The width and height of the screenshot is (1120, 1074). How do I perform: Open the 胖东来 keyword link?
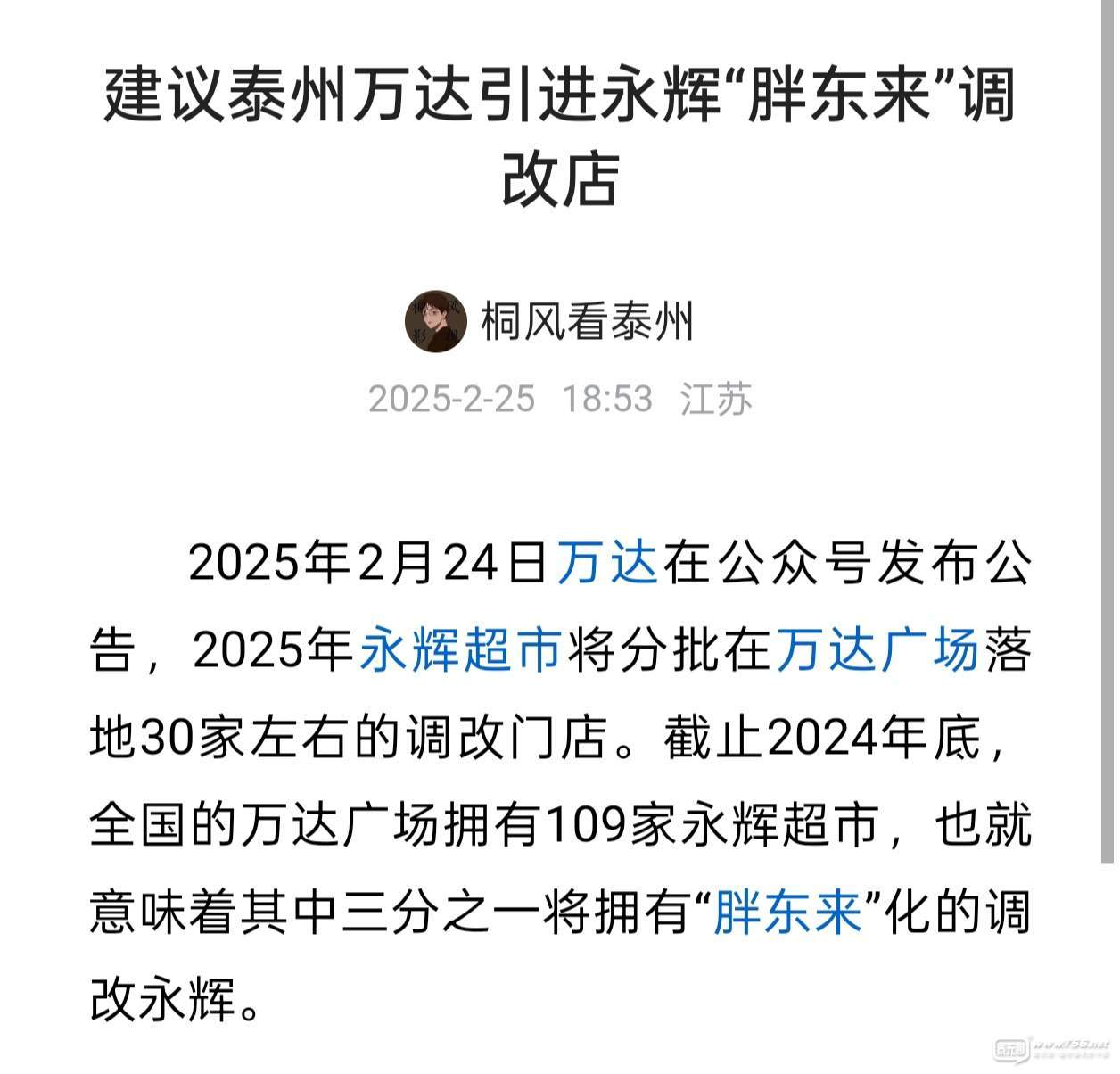click(788, 913)
